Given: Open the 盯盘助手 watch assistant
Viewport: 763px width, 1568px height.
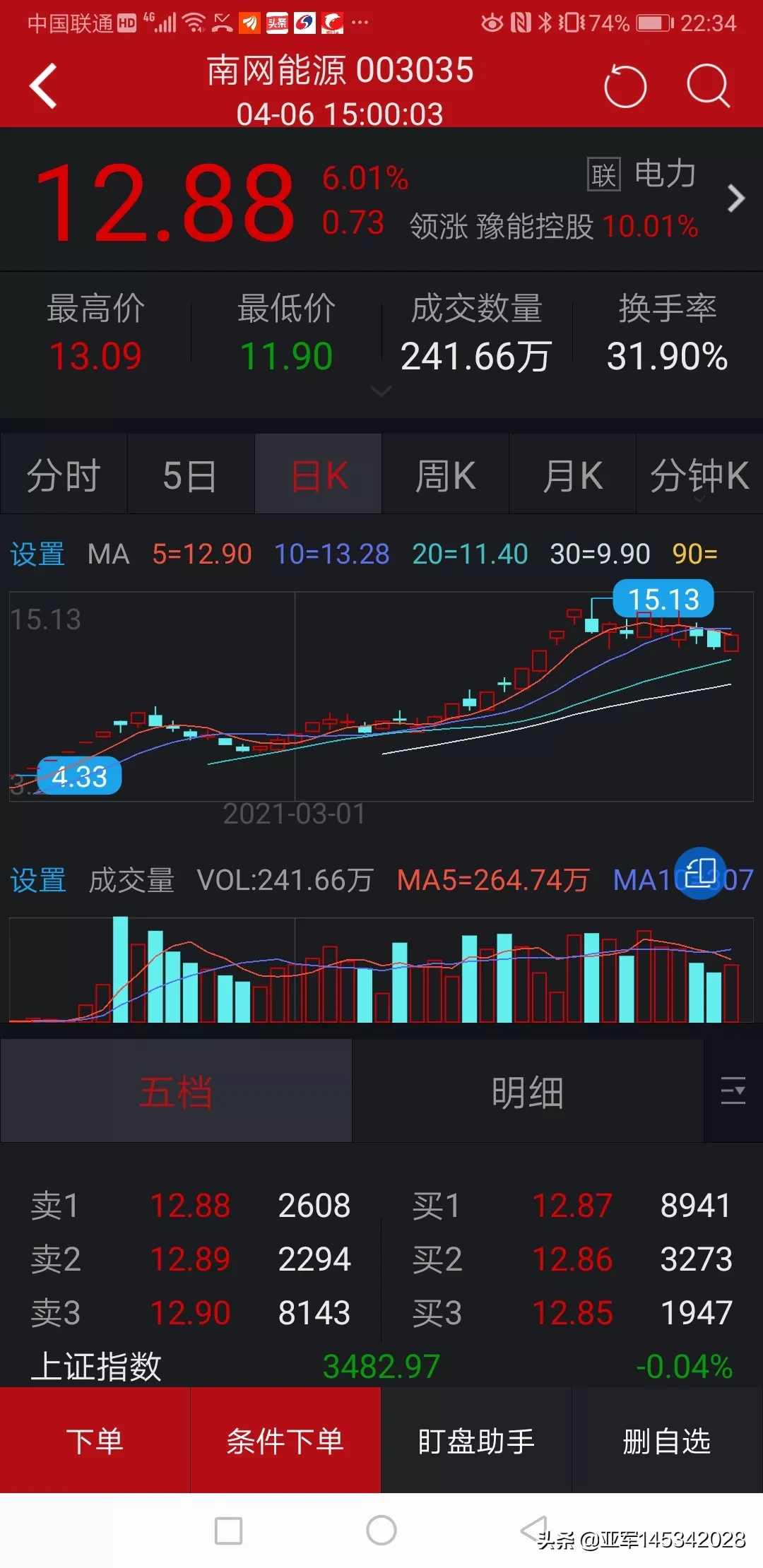Looking at the screenshot, I should coord(476,1441).
